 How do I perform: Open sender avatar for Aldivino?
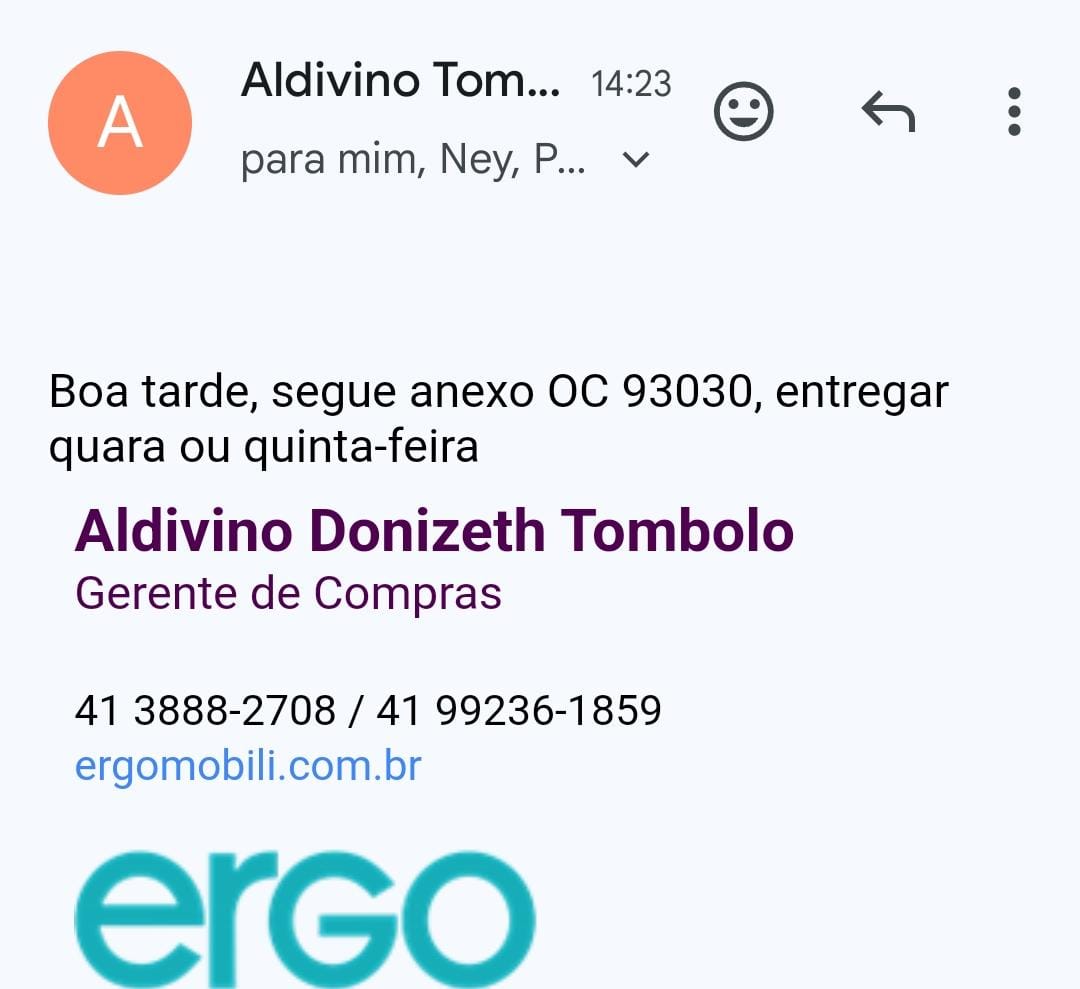[120, 123]
